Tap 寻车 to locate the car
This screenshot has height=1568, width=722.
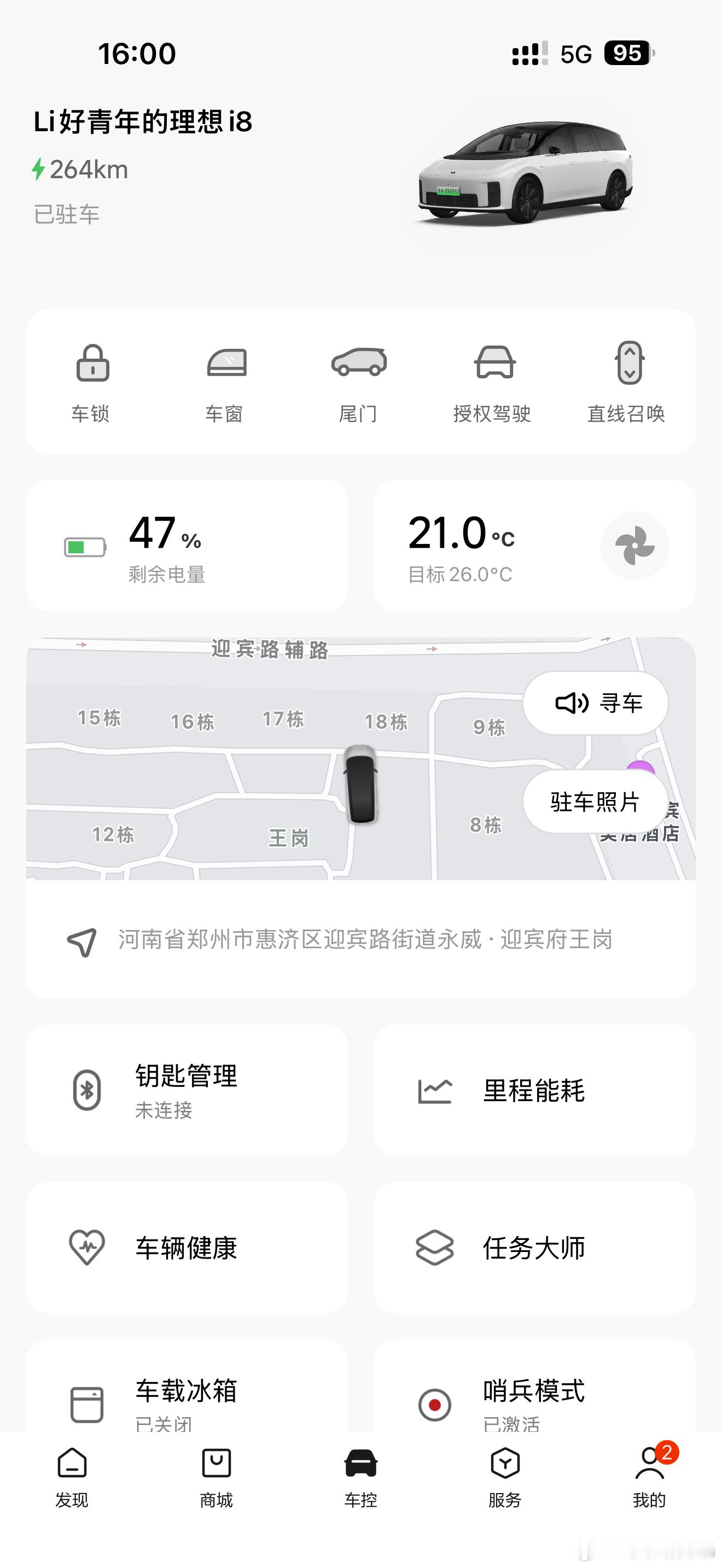[596, 703]
